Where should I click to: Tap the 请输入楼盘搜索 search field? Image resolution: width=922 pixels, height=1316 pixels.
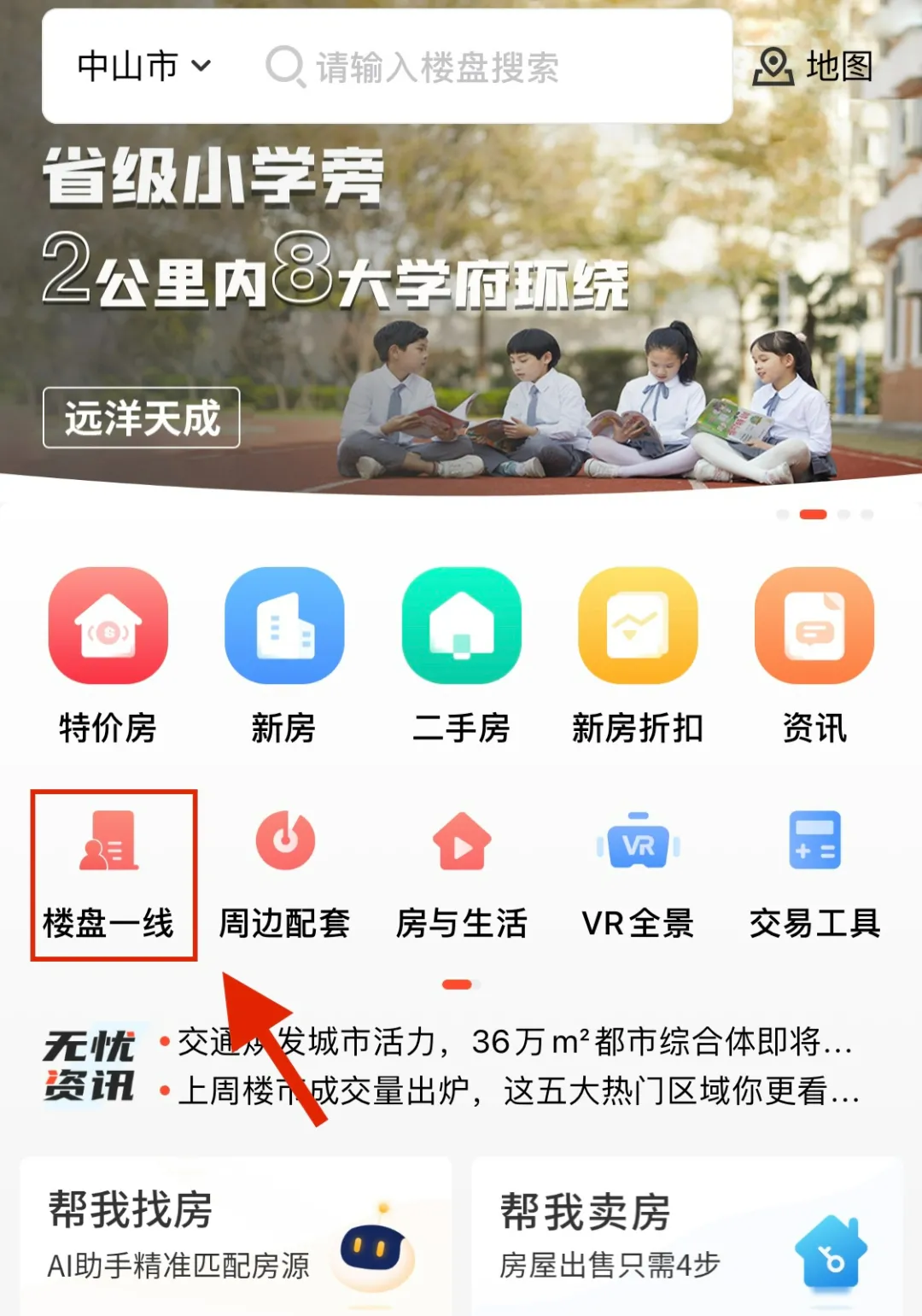coord(478,67)
